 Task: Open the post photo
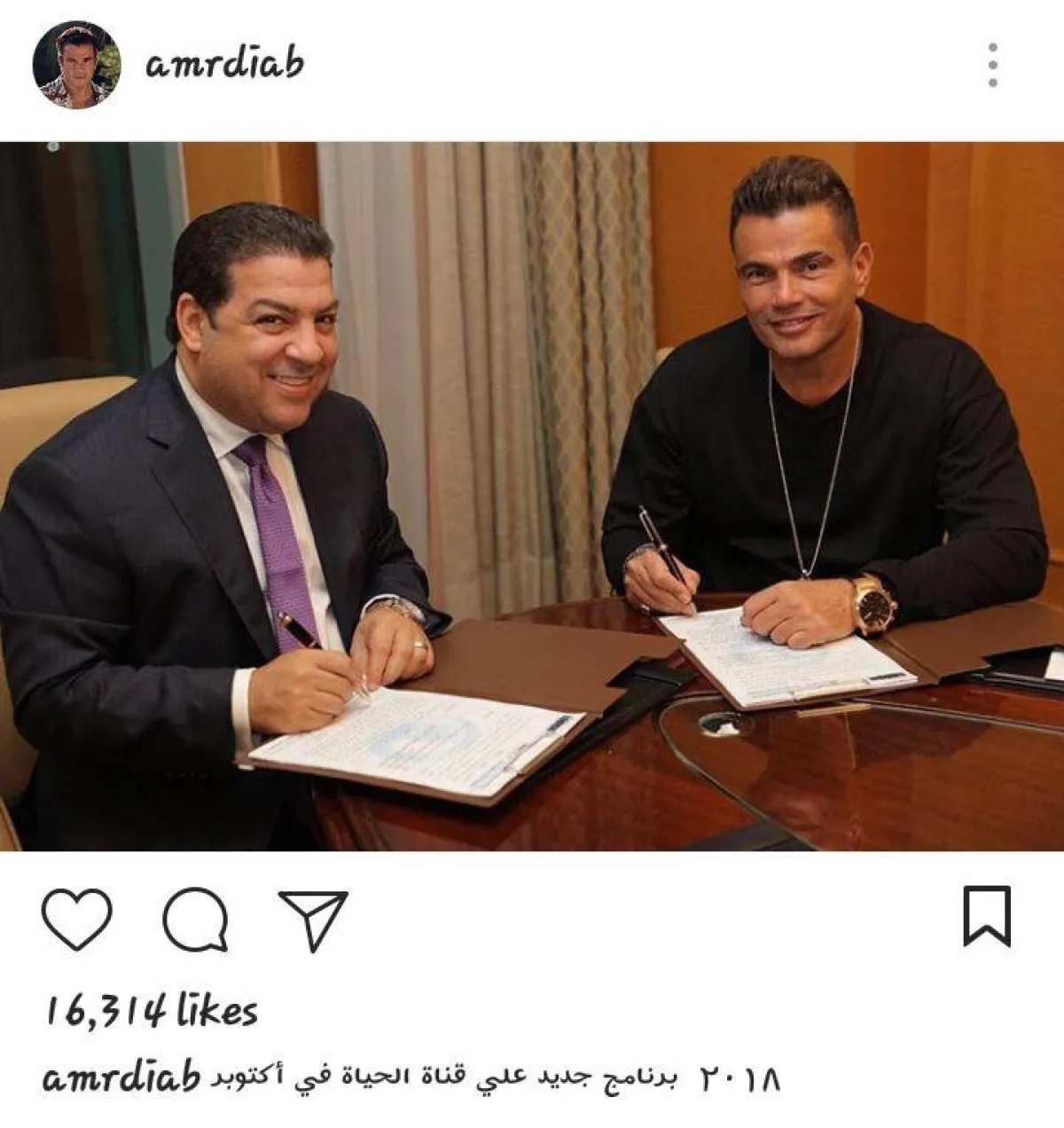[532, 497]
